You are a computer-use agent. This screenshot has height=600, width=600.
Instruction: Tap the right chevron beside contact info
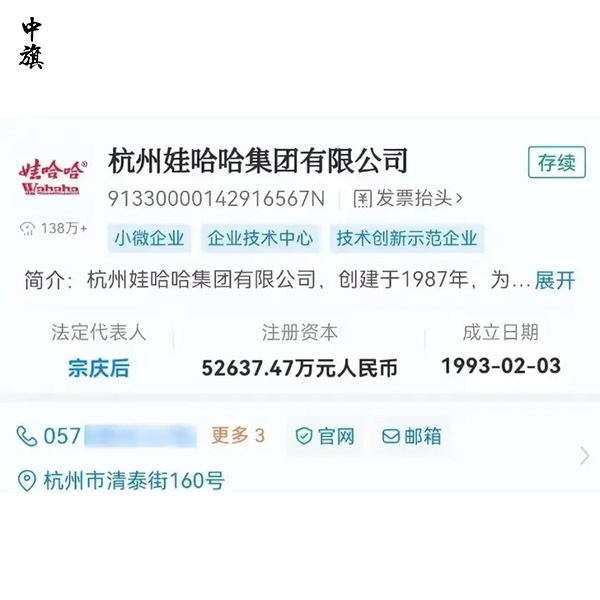584,456
